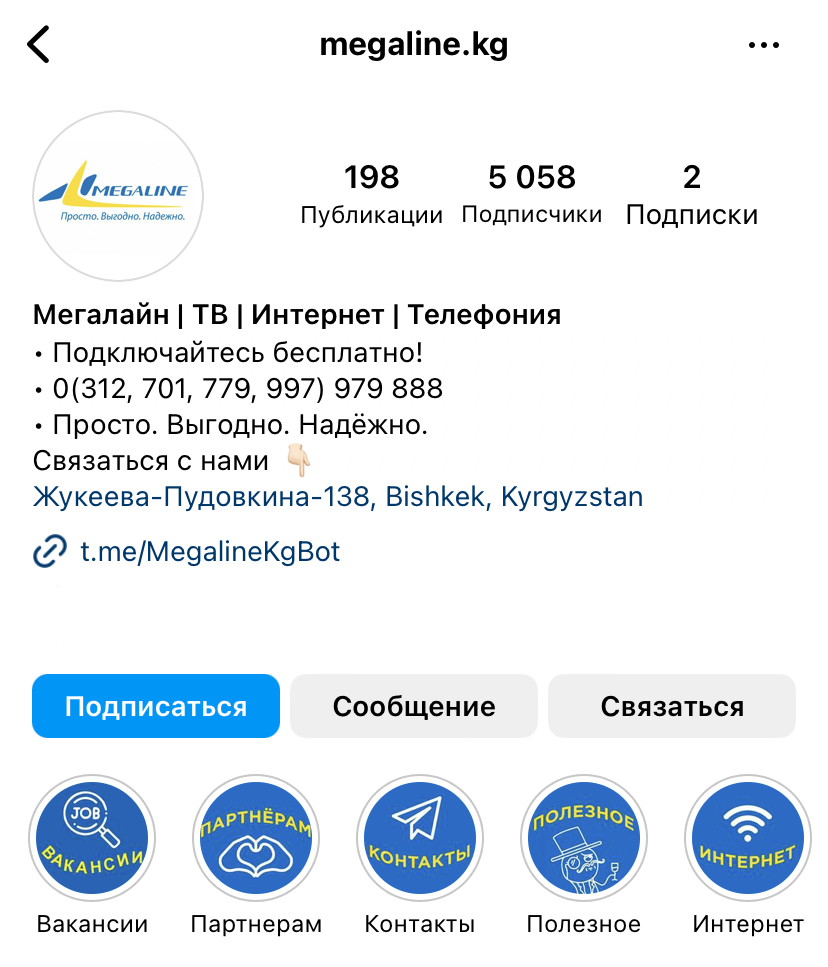Screen dimensions: 828x967
Task: Open the Партнерам story highlight
Action: click(x=256, y=838)
